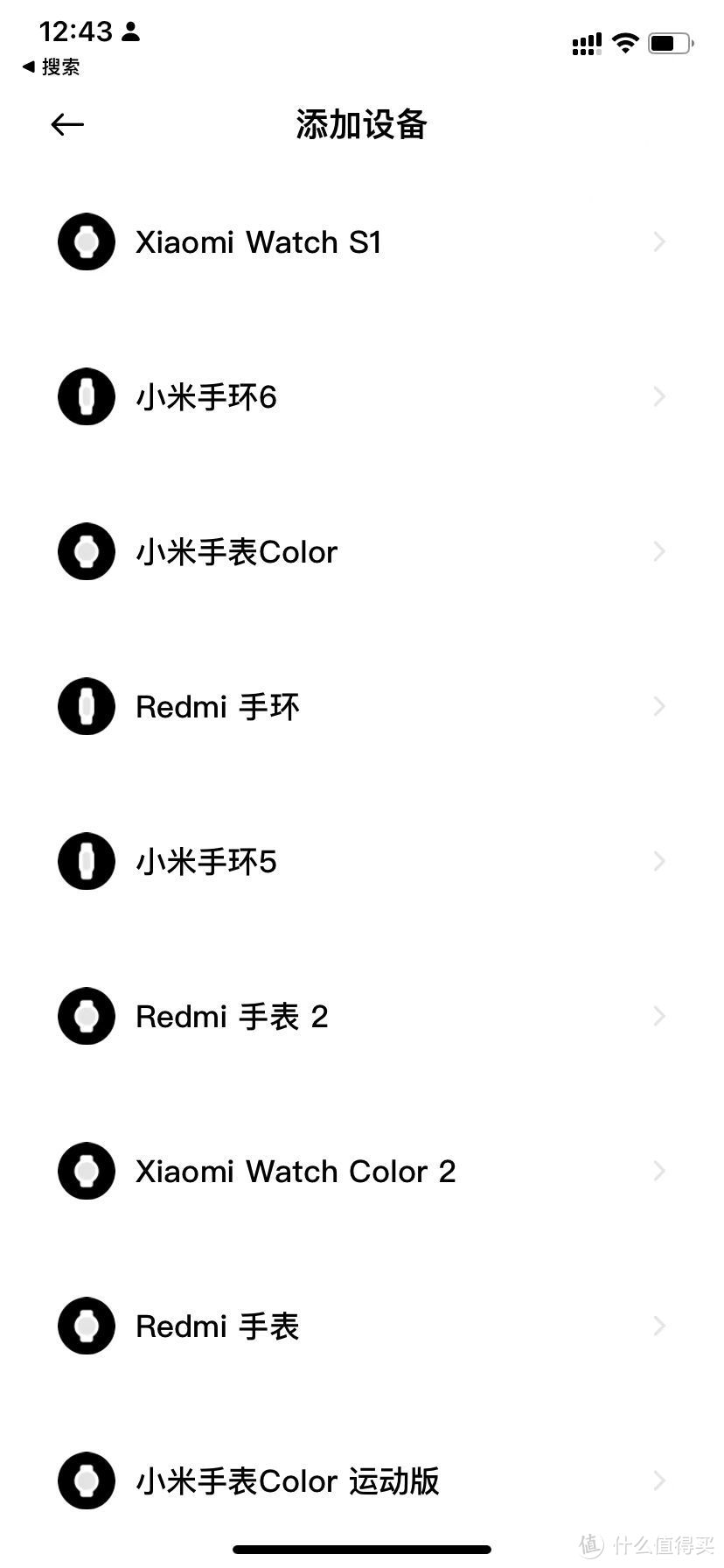724x1568 pixels.
Task: Go back using the left arrow
Action: click(66, 124)
